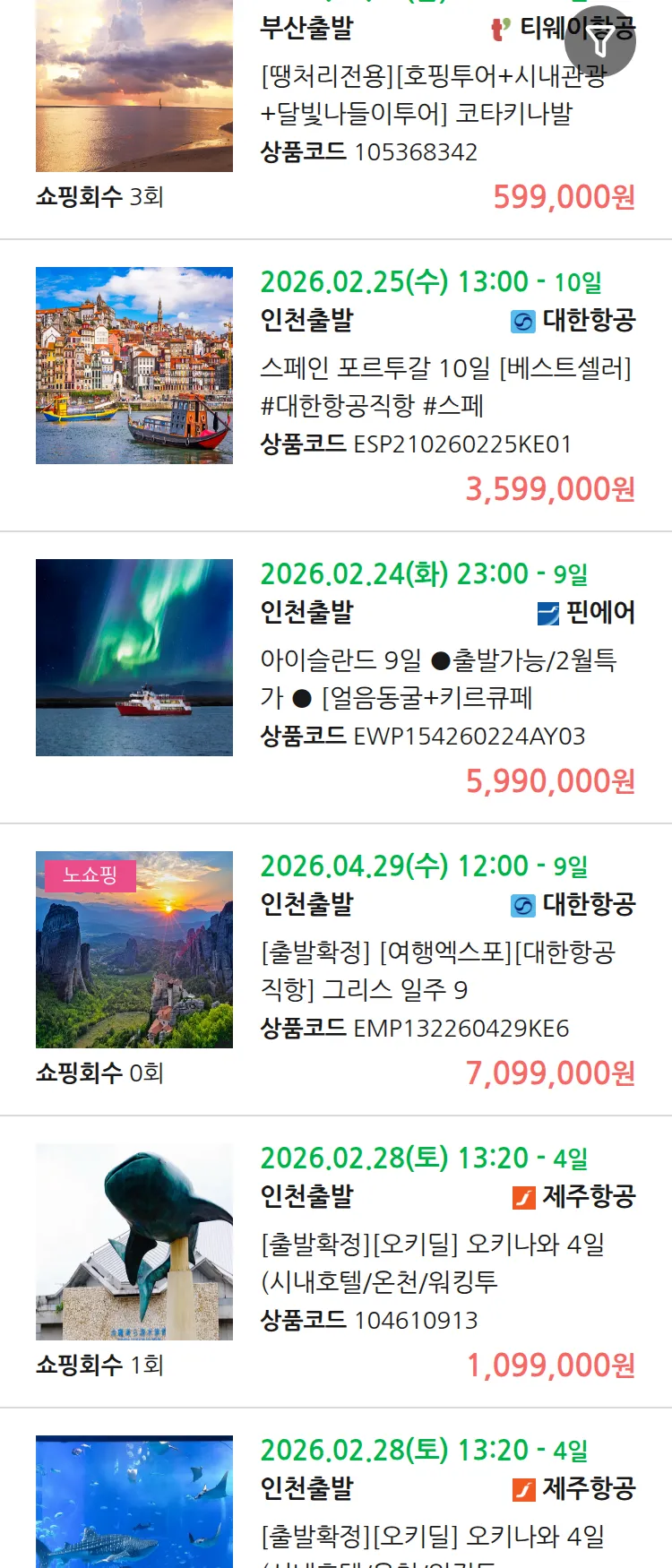
Task: Choose the Okinawa 4-day tour priced 1,099,000원
Action: (433, 1262)
